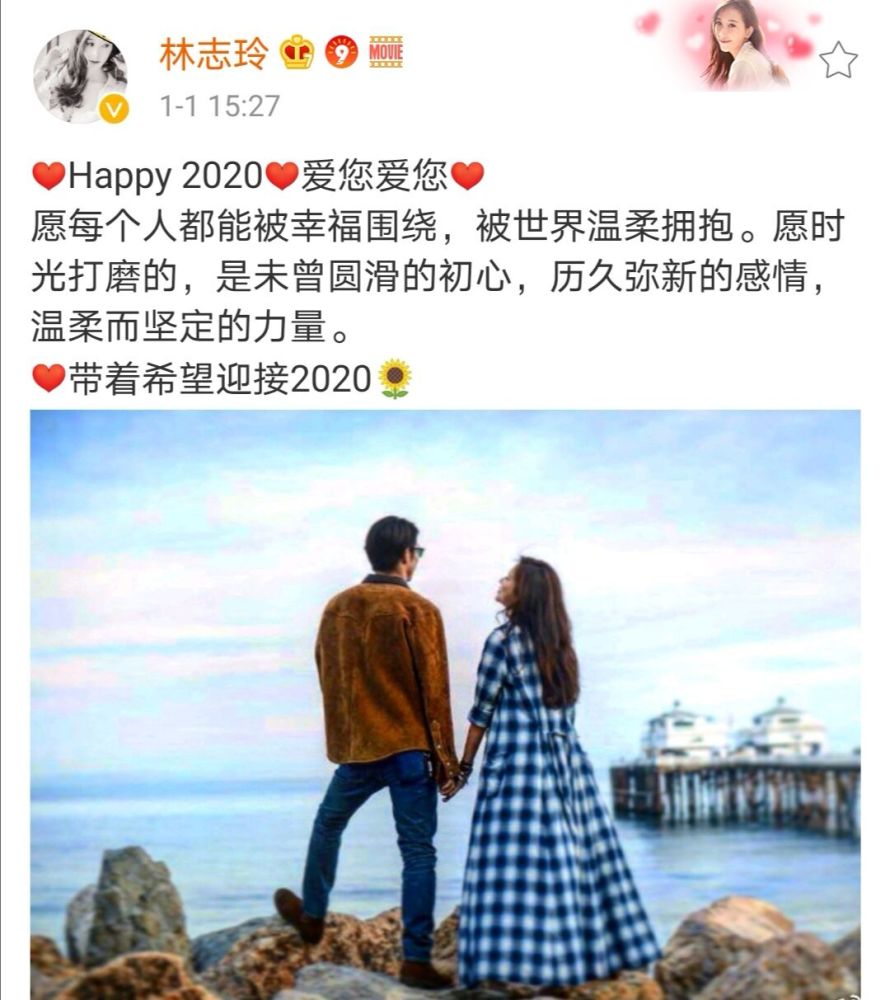Select the post header area
The width and height of the screenshot is (890, 1000).
coord(300,70)
